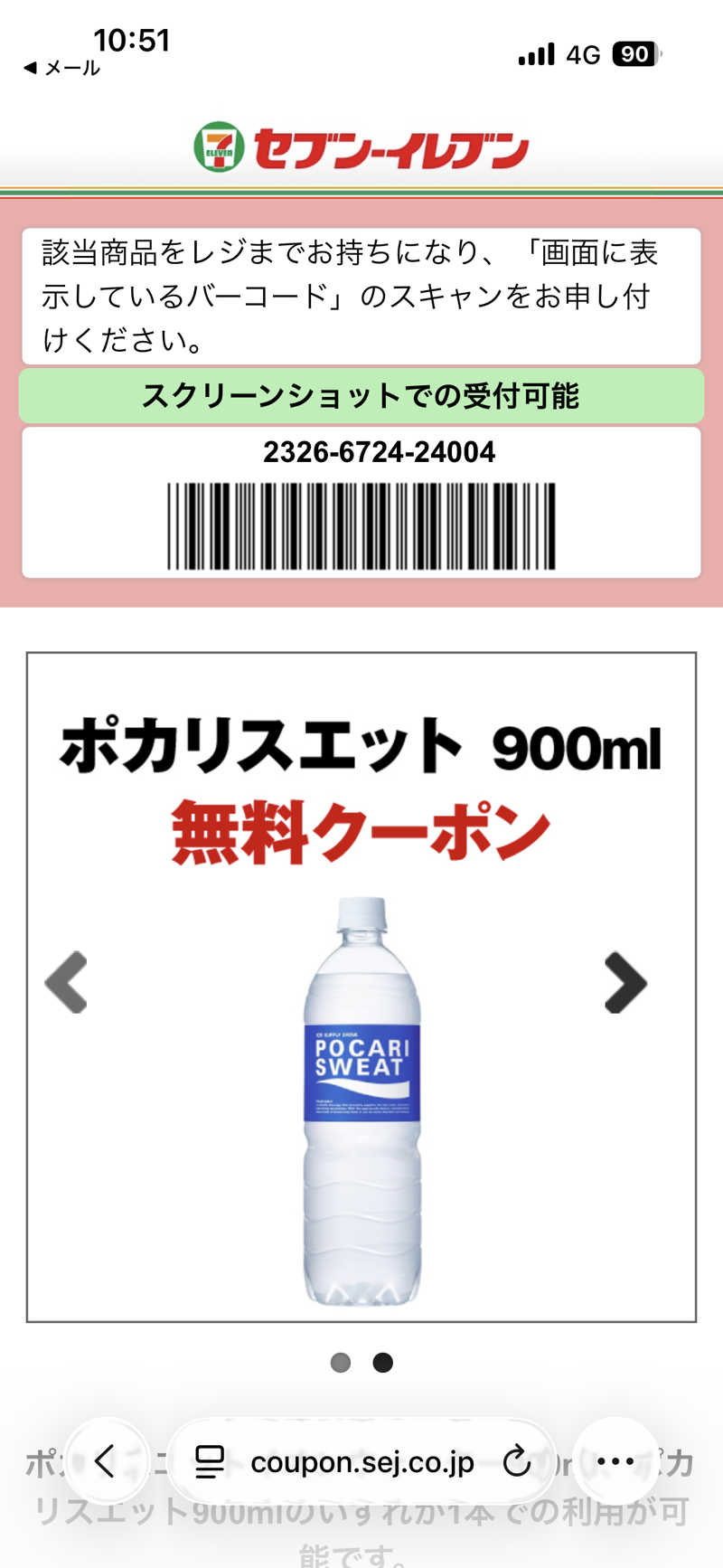Viewport: 723px width, 1568px height.
Task: Go back in the browser
Action: (x=106, y=1460)
